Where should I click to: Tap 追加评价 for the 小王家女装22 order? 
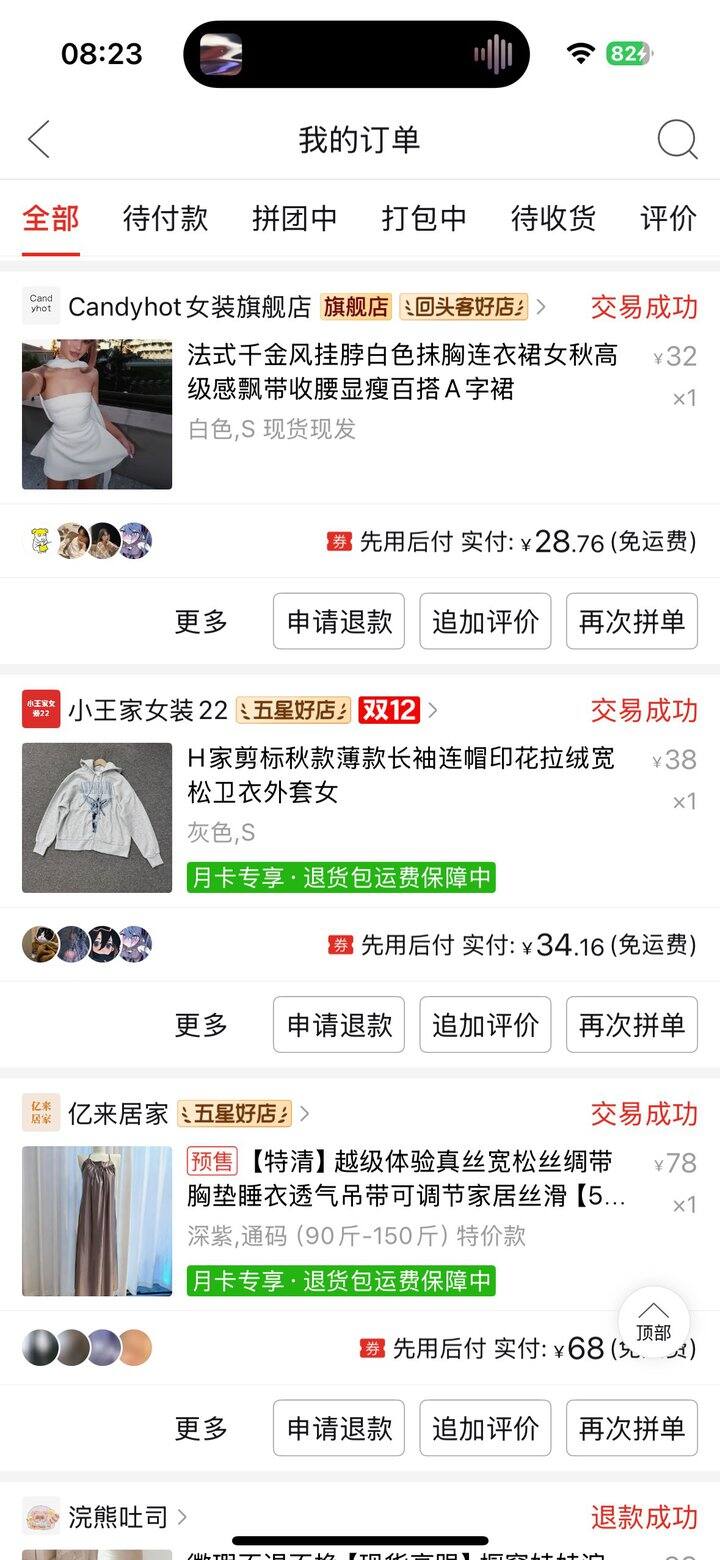coord(485,1024)
